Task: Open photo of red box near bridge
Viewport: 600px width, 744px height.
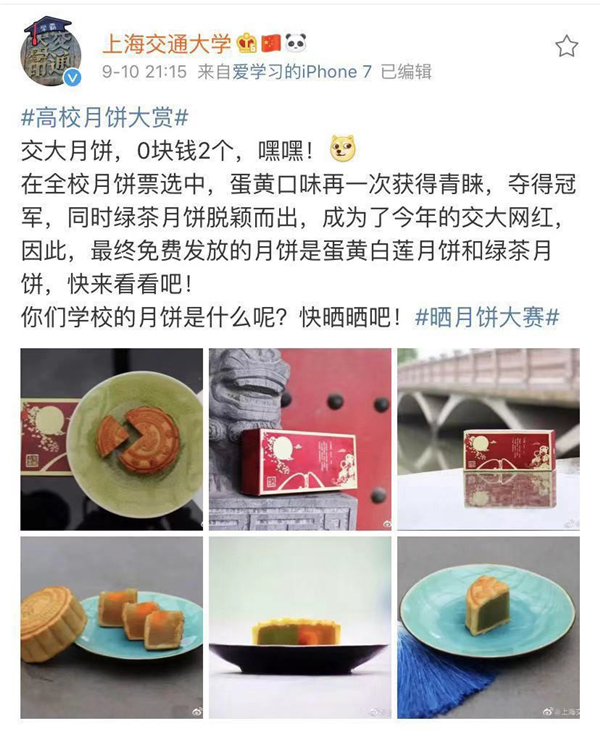Action: [488, 438]
